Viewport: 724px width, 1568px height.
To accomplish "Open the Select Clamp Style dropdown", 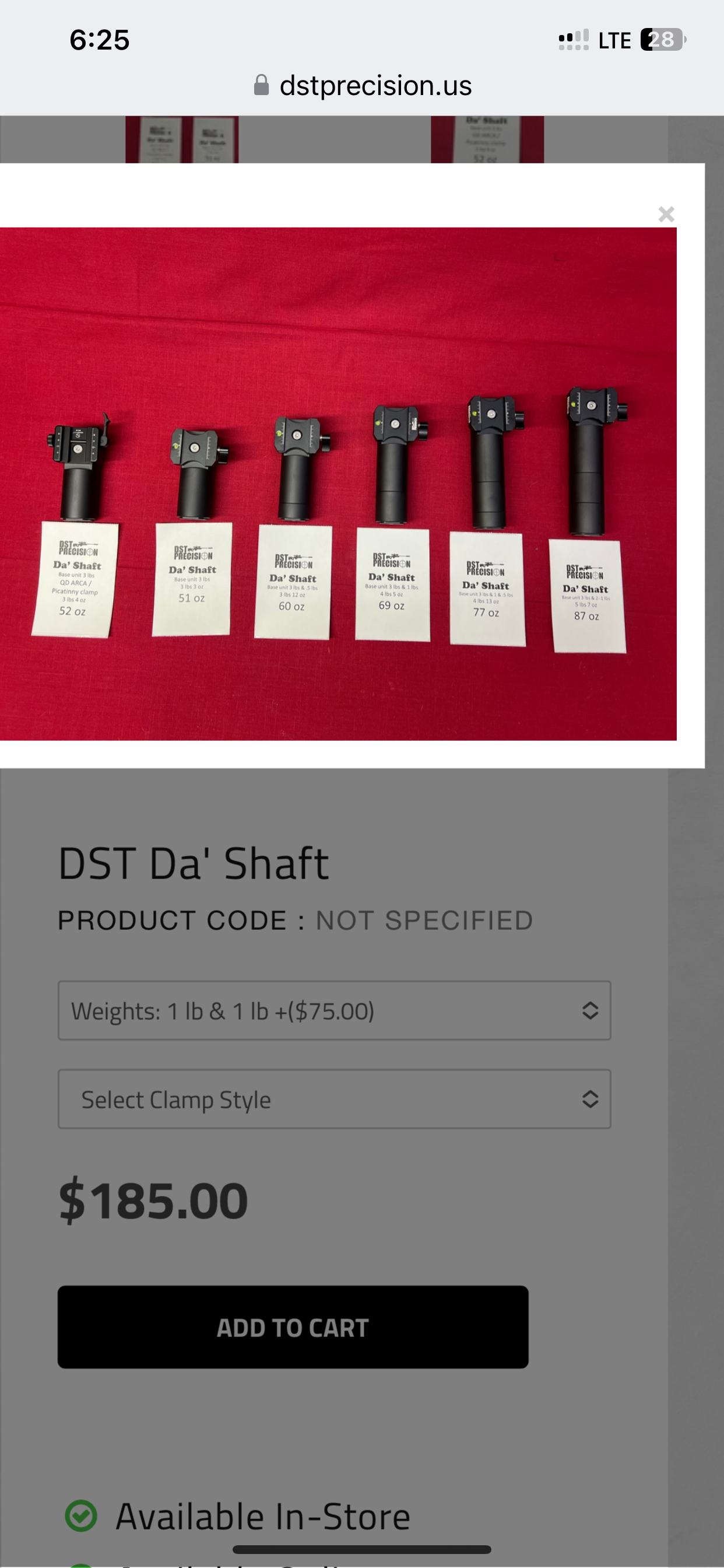I will pos(334,1098).
